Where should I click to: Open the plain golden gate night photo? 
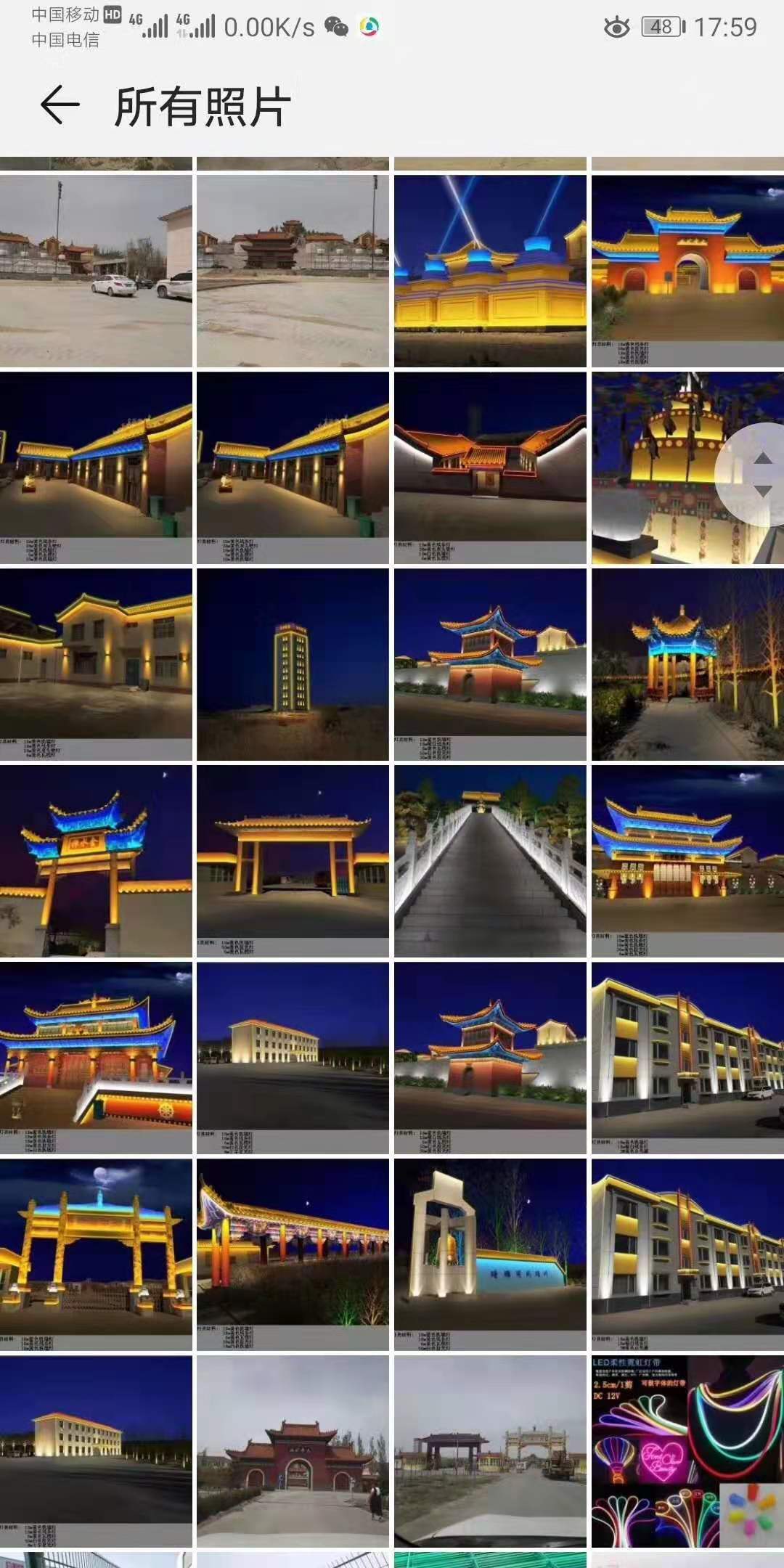pyautogui.click(x=293, y=861)
